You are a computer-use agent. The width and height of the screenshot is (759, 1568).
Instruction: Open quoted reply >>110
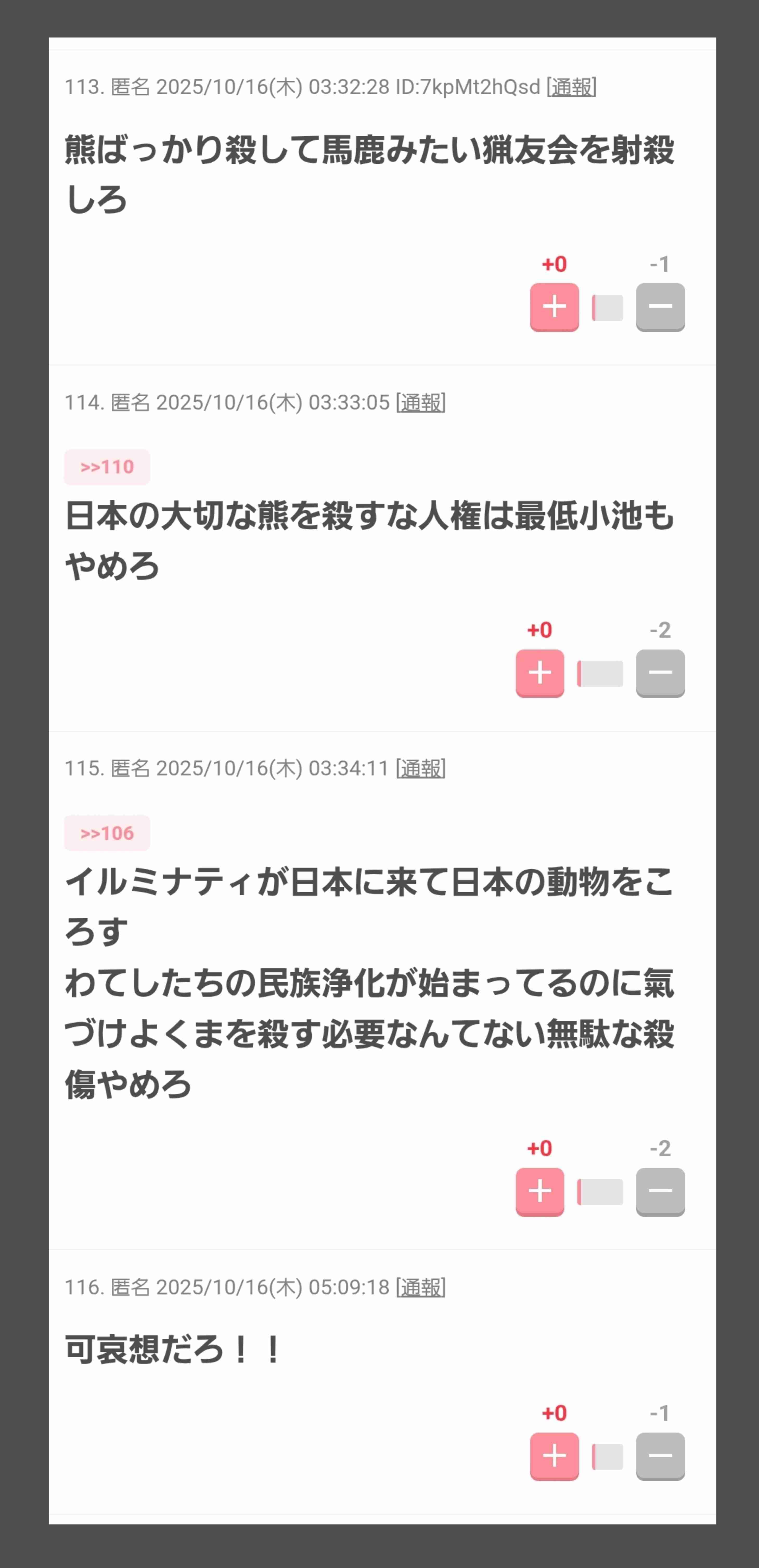point(107,467)
